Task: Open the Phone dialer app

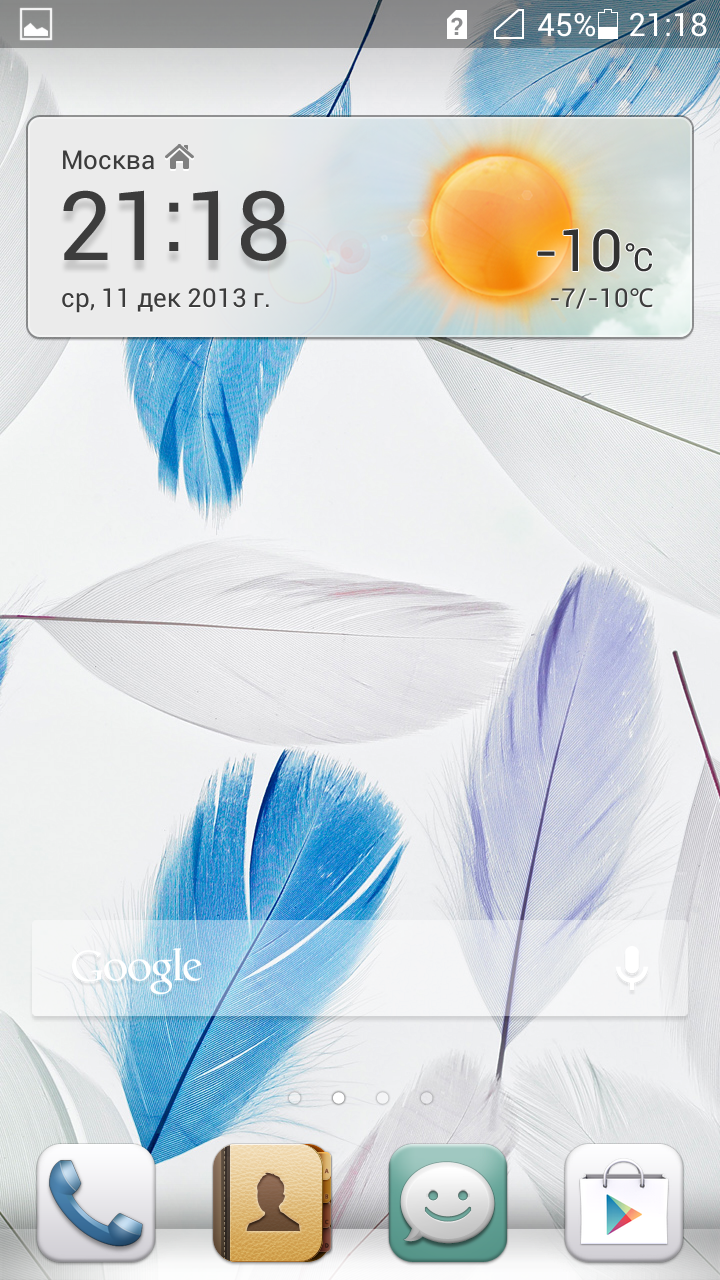Action: point(96,1202)
